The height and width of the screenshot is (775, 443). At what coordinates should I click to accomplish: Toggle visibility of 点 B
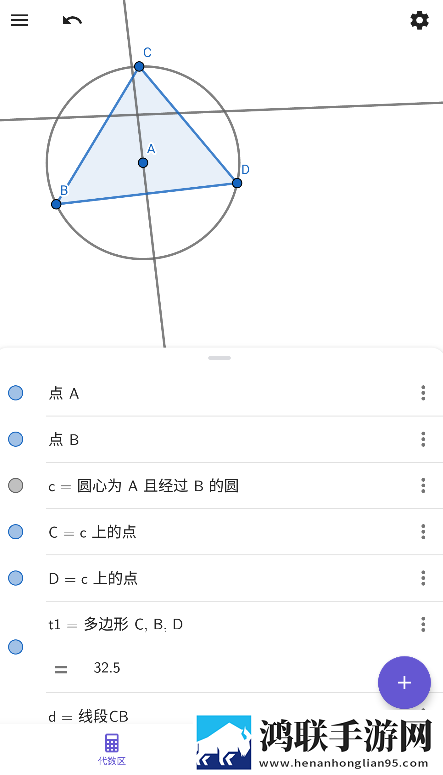pos(16,439)
